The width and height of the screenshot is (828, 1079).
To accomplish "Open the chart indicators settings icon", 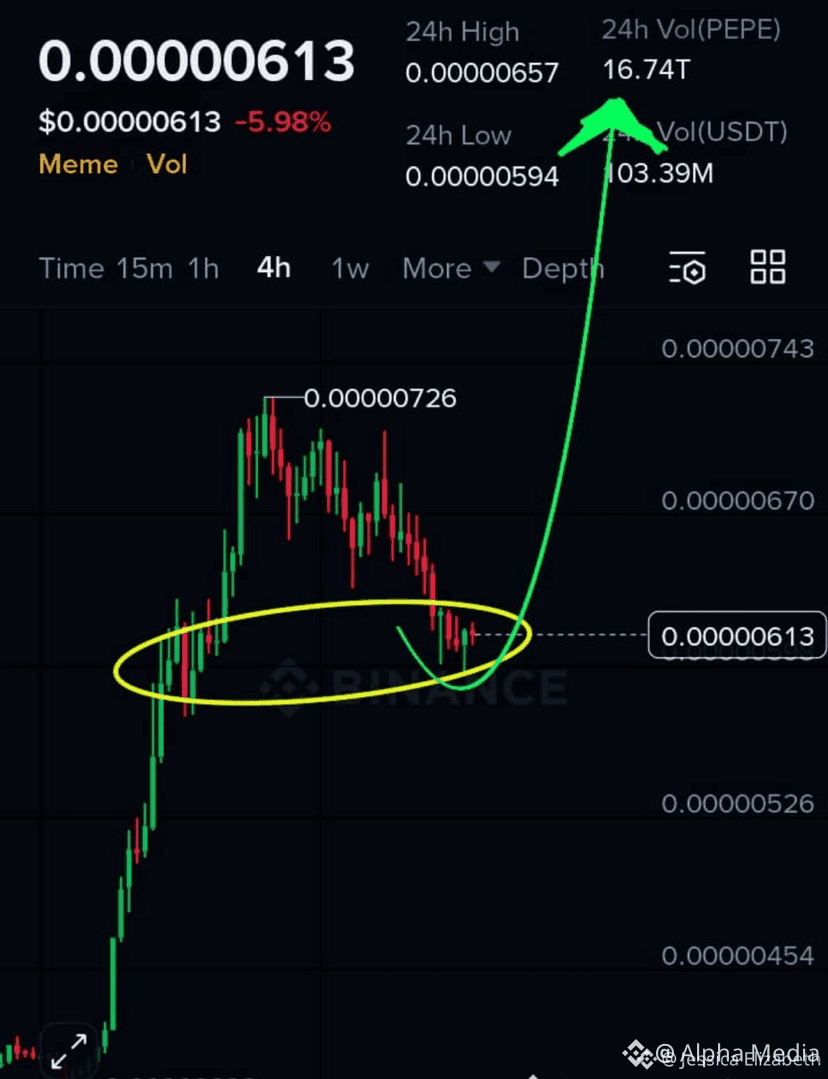I will point(687,268).
